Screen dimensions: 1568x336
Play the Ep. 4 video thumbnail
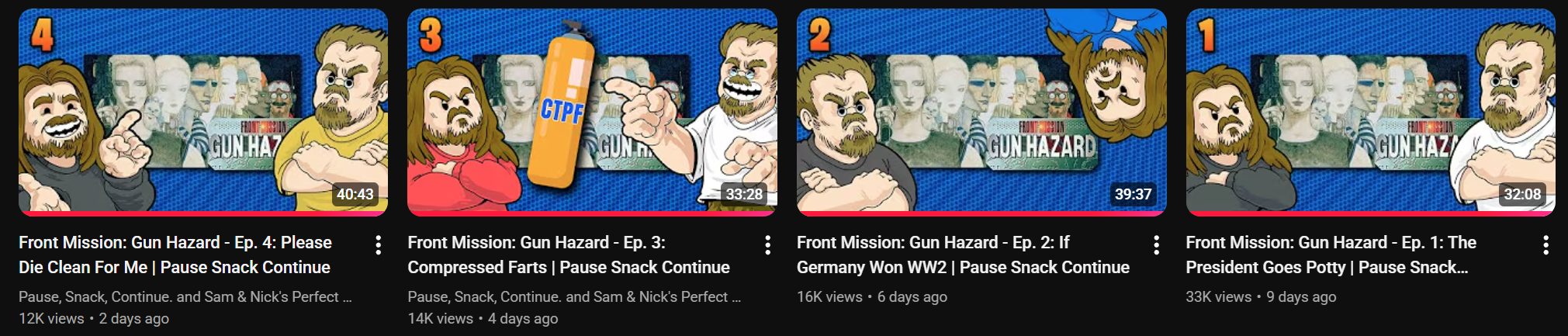point(202,113)
